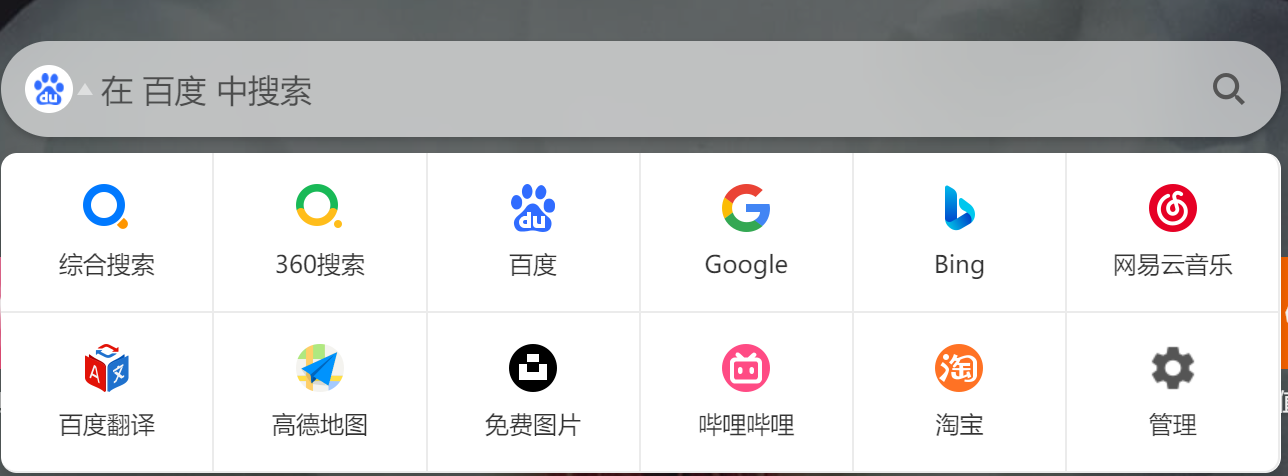This screenshot has width=1288, height=476.
Task: Select 高德地图 search
Action: [x=320, y=392]
